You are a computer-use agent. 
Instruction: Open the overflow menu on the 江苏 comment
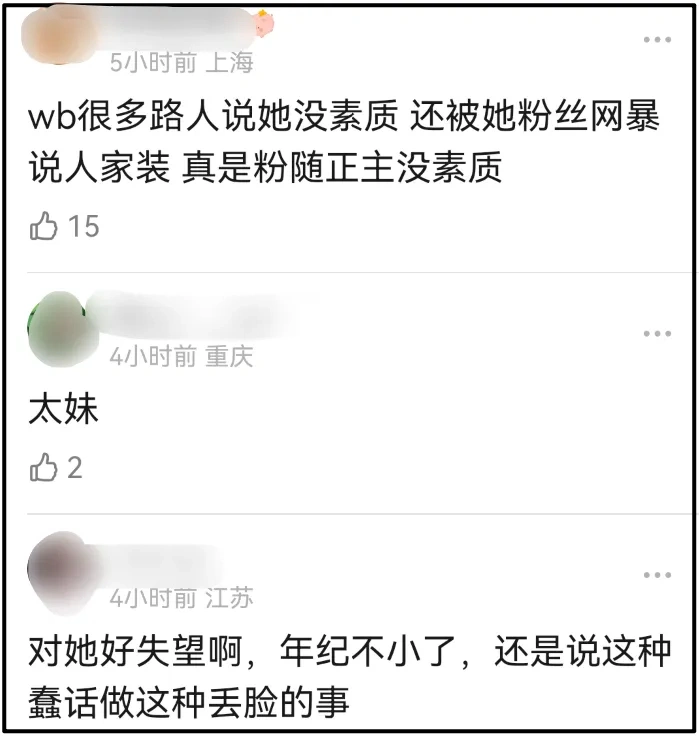pos(657,575)
